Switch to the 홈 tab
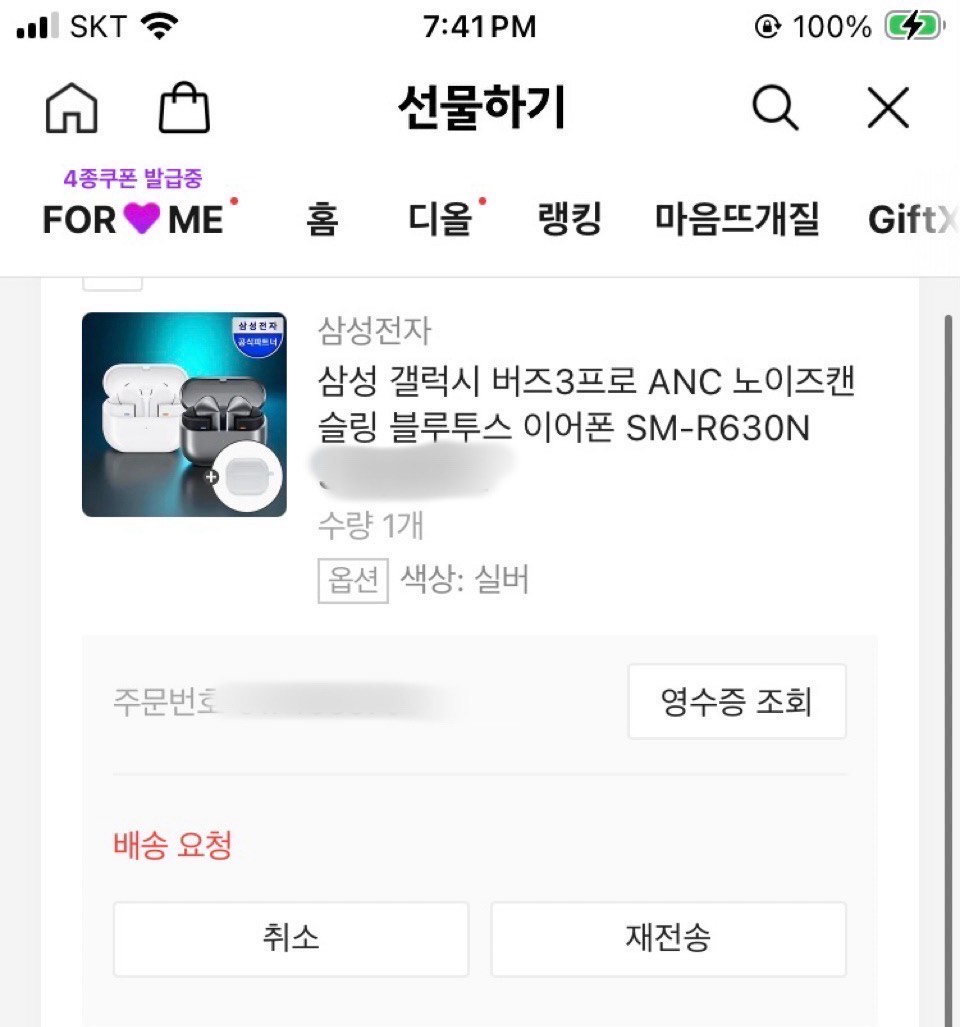 click(x=322, y=219)
